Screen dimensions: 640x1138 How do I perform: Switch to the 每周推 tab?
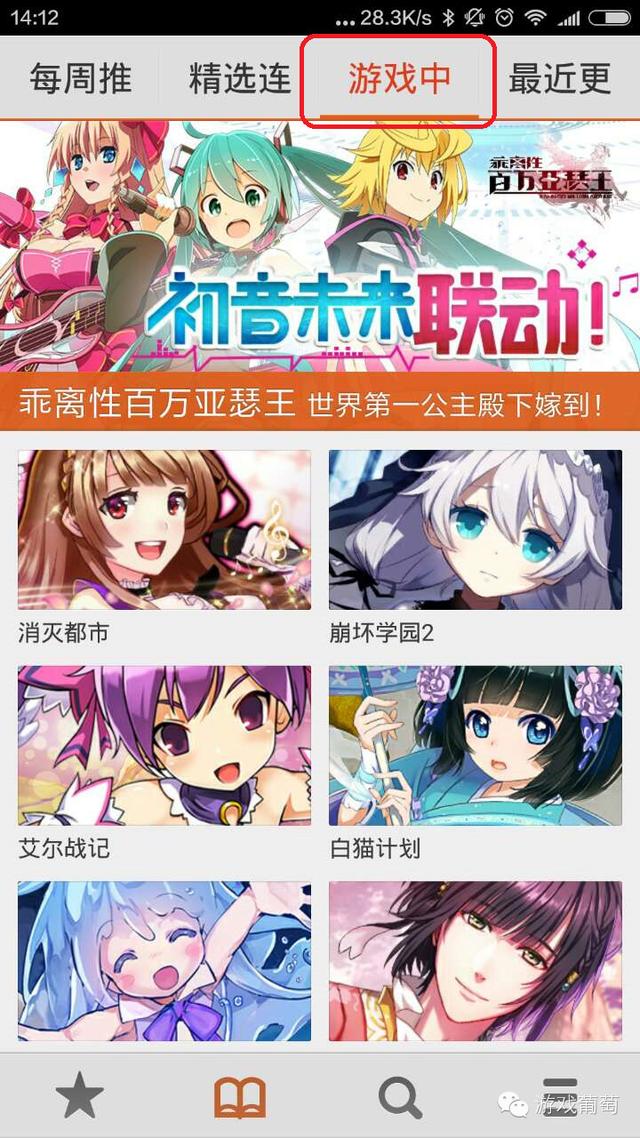coord(80,79)
